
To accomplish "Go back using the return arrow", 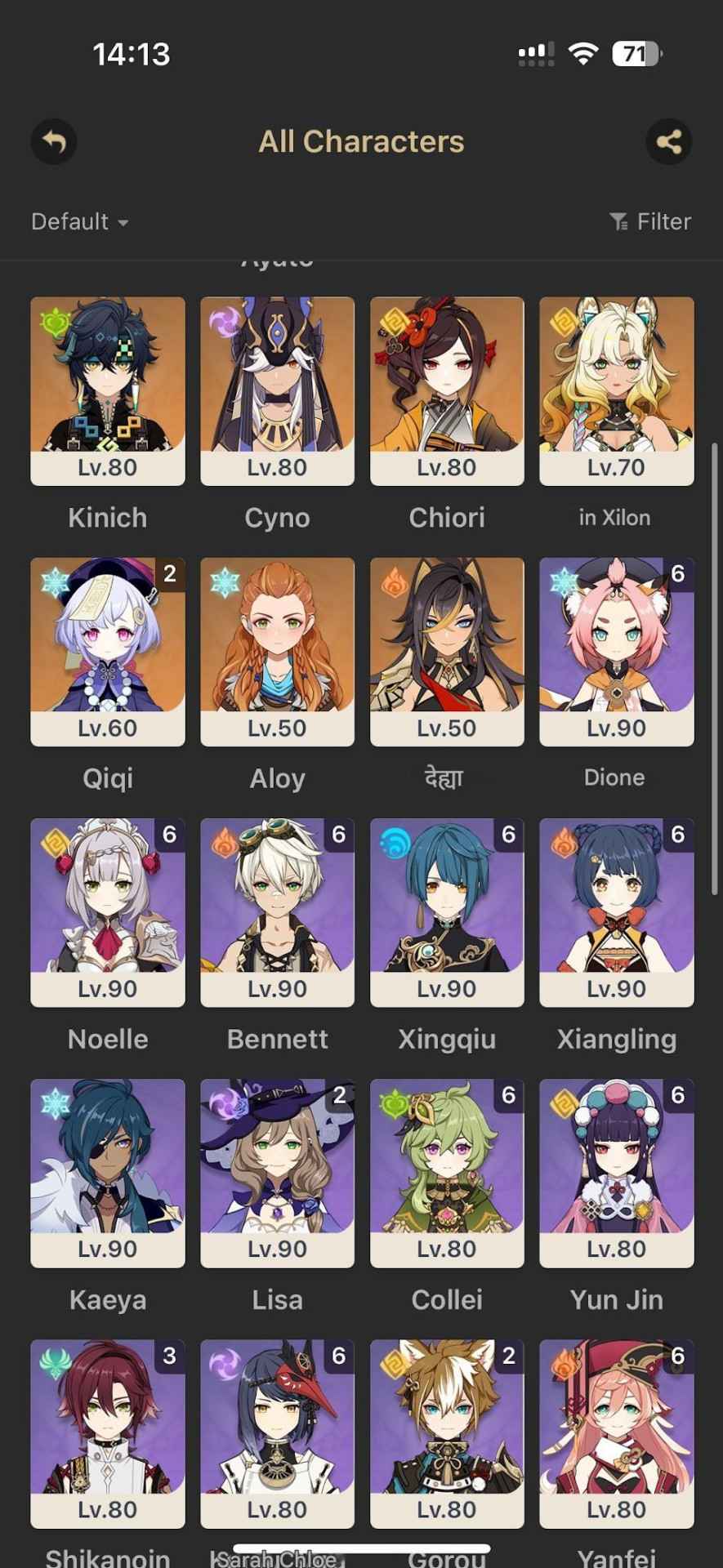I will coord(54,142).
